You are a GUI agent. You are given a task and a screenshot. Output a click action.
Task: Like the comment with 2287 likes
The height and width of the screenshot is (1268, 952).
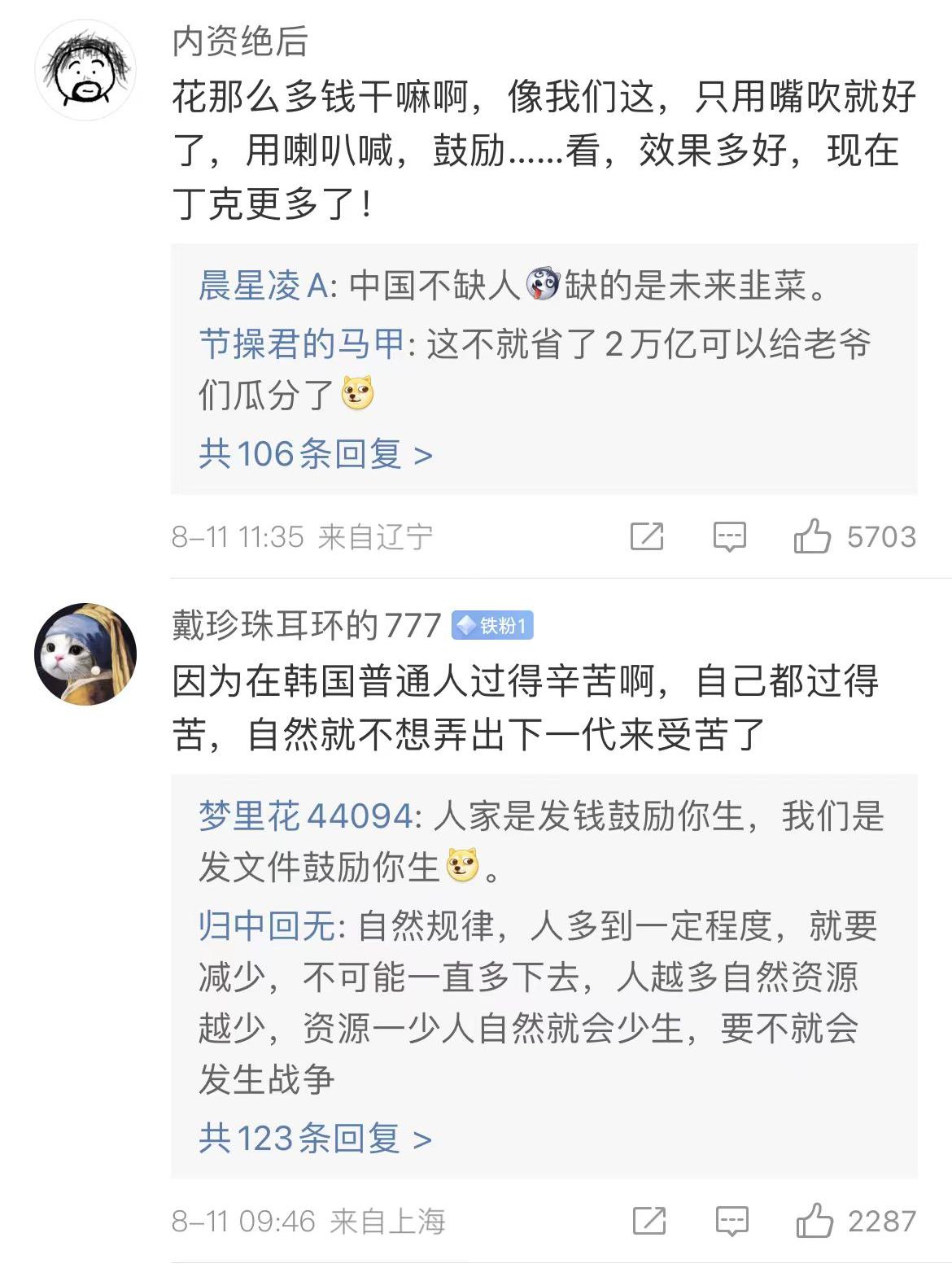pyautogui.click(x=814, y=1221)
